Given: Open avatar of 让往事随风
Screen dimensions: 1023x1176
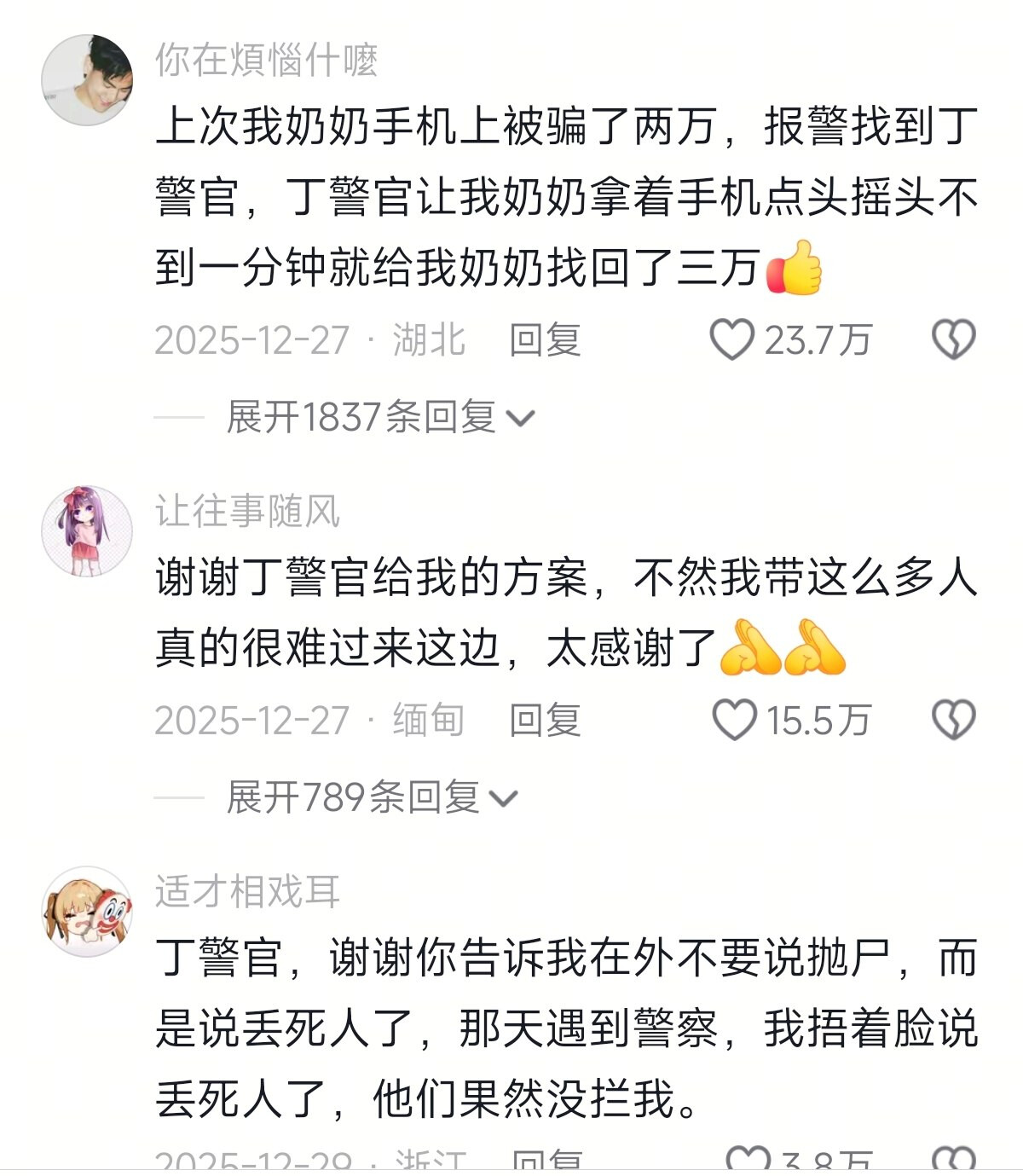Looking at the screenshot, I should 87,531.
